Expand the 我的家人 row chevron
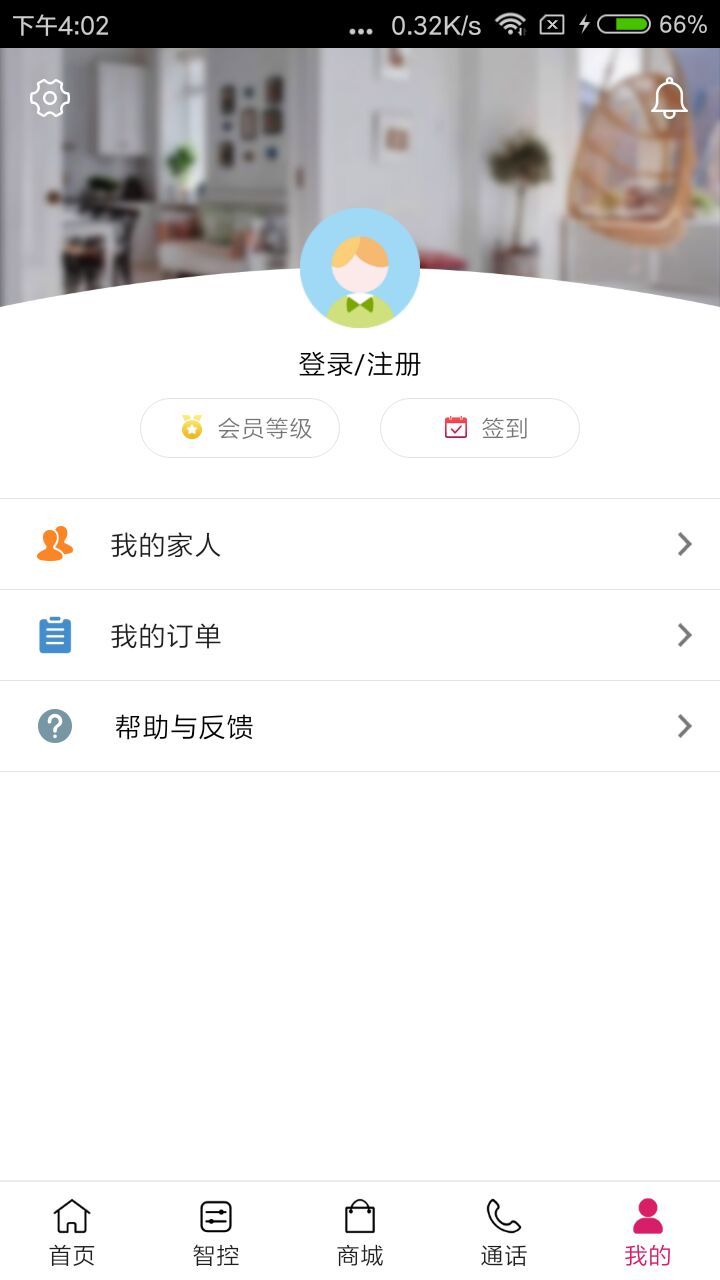 [x=684, y=543]
